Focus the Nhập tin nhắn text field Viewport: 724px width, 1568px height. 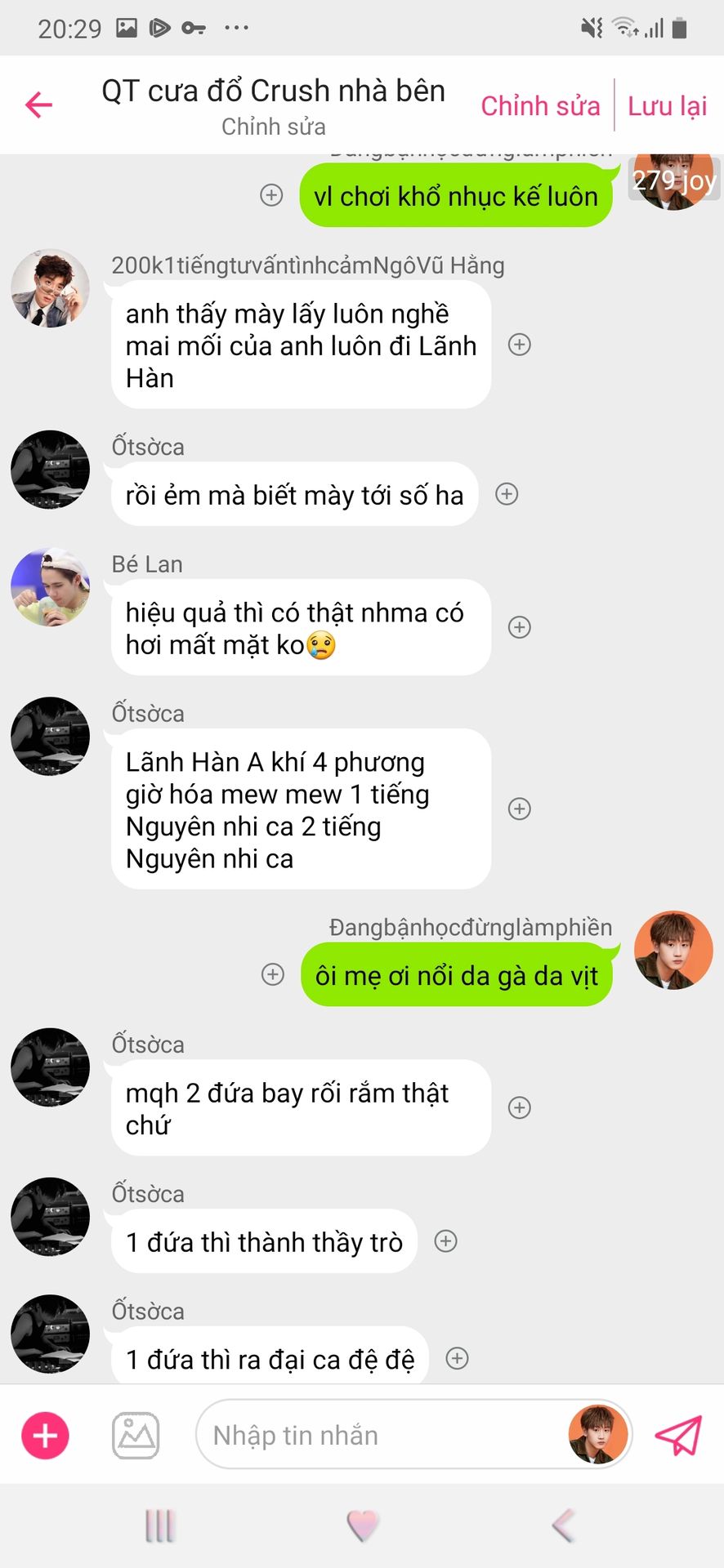376,1435
